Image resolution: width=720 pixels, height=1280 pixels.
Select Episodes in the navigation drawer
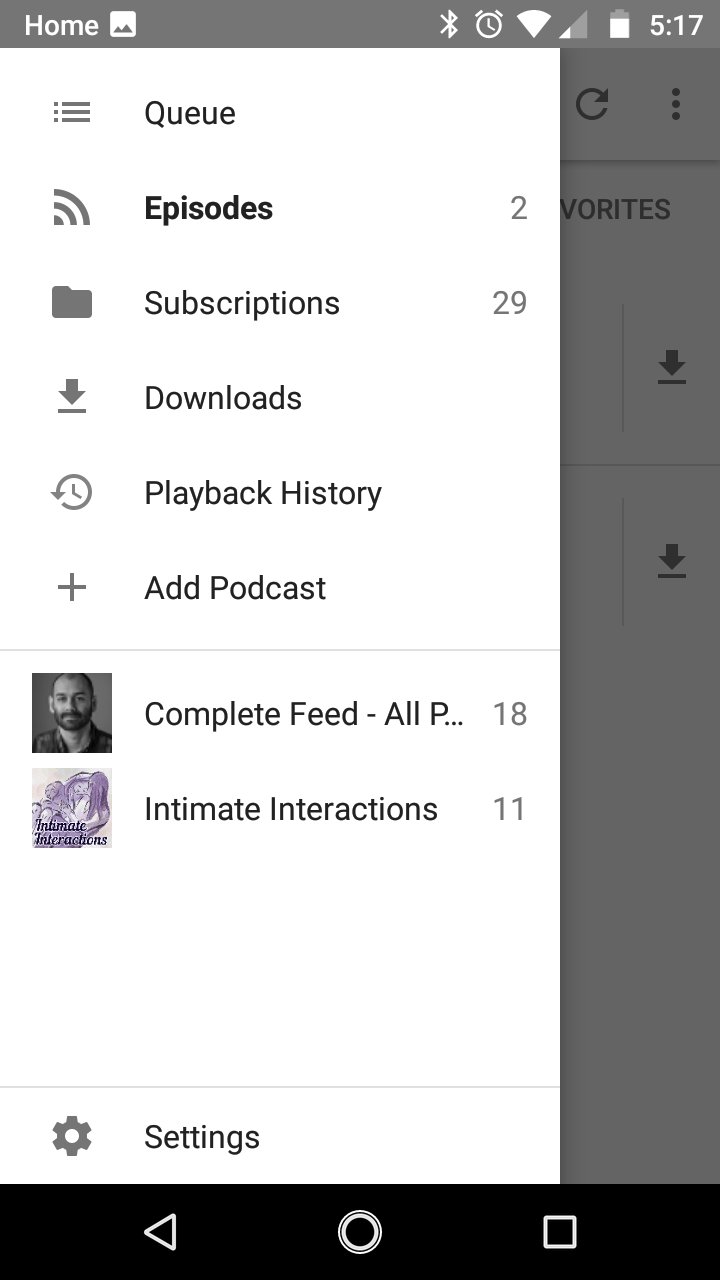coord(280,208)
